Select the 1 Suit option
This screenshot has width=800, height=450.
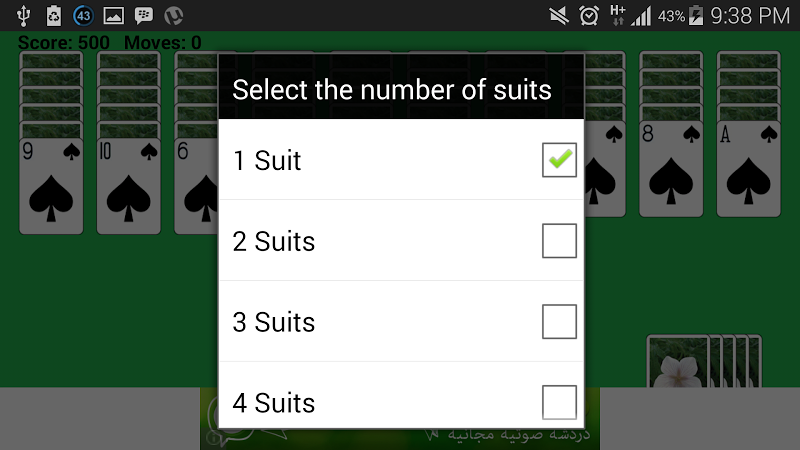400,160
